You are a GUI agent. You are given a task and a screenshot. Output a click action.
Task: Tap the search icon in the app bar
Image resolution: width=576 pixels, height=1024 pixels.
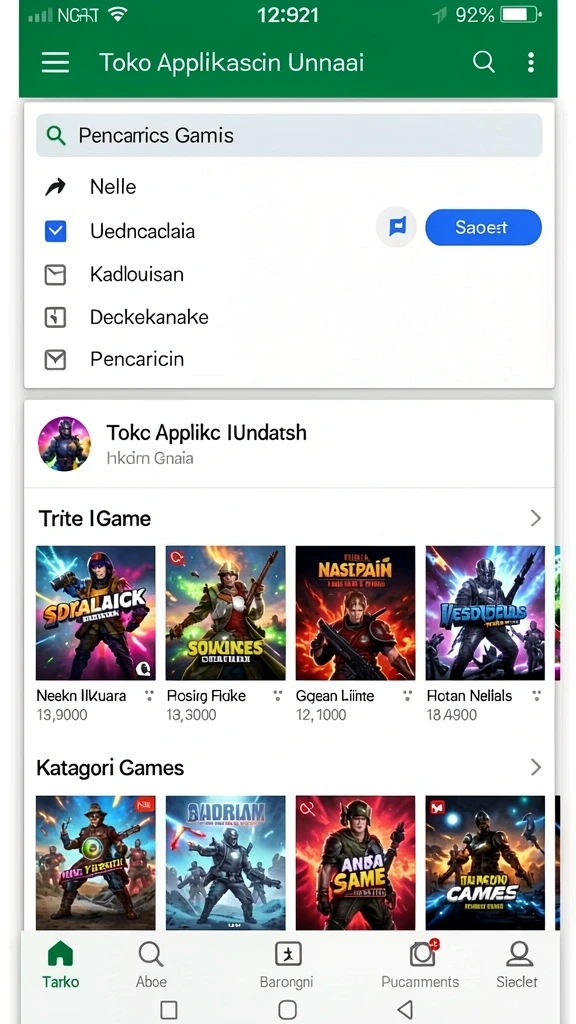click(x=483, y=63)
